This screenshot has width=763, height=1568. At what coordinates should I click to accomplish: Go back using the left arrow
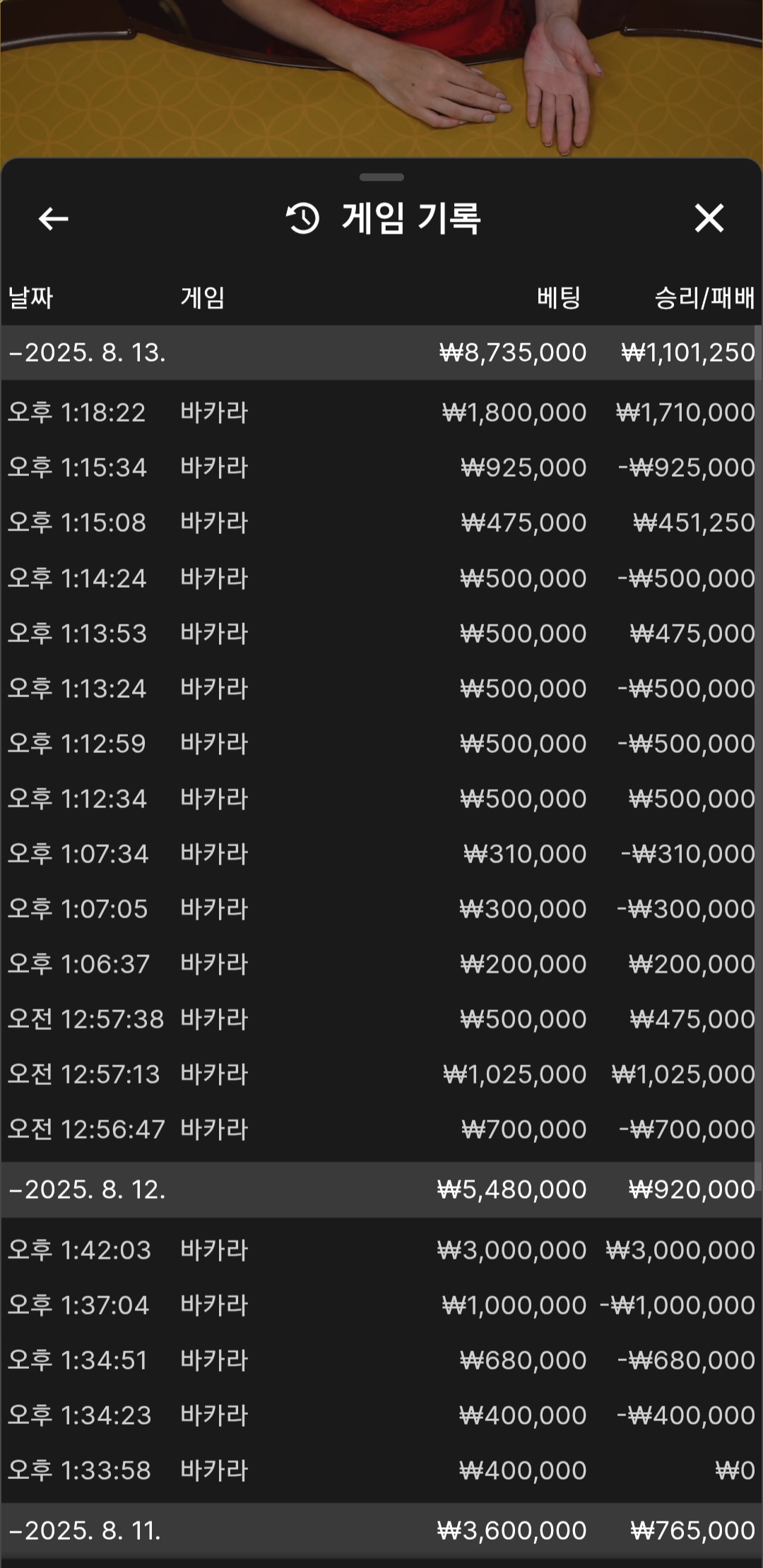(x=53, y=218)
